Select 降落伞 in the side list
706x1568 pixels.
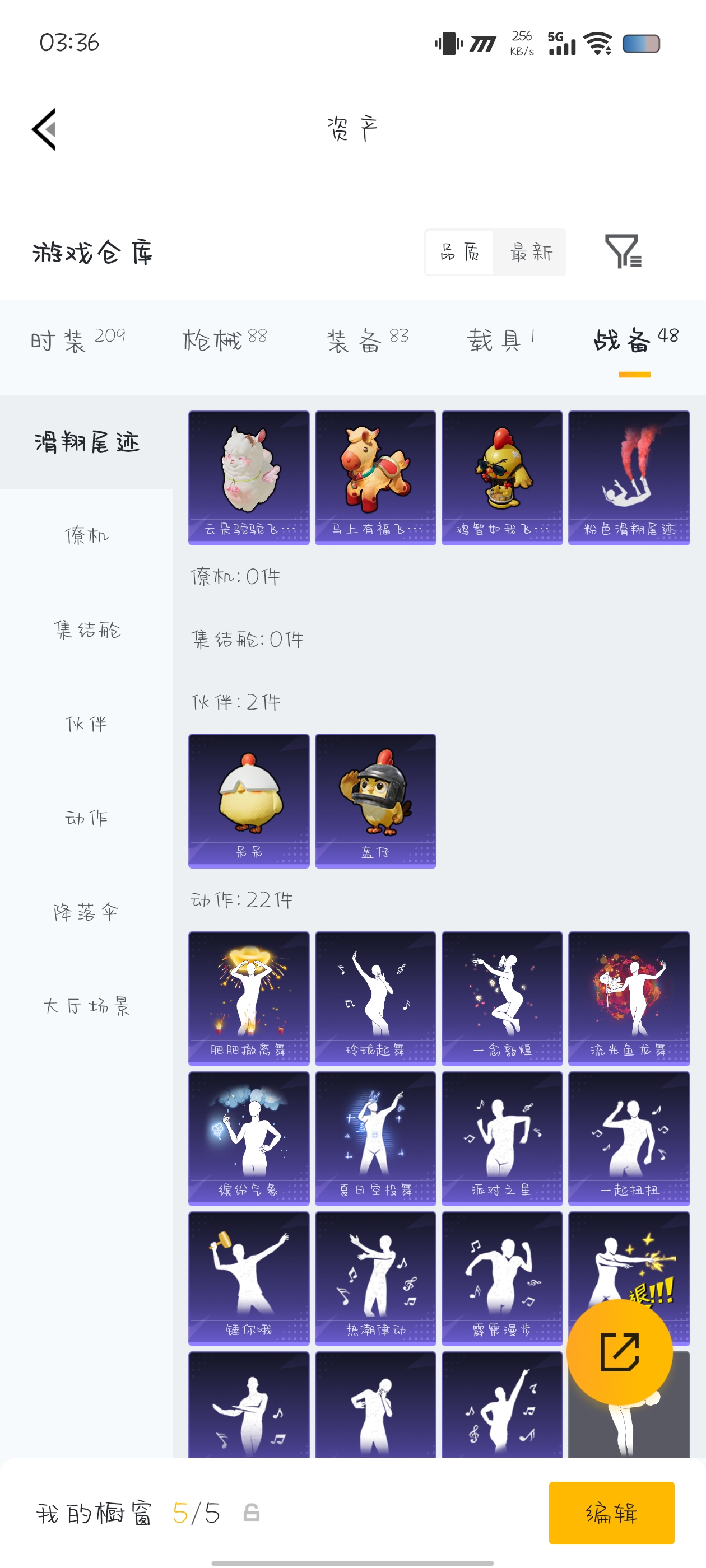pyautogui.click(x=86, y=912)
